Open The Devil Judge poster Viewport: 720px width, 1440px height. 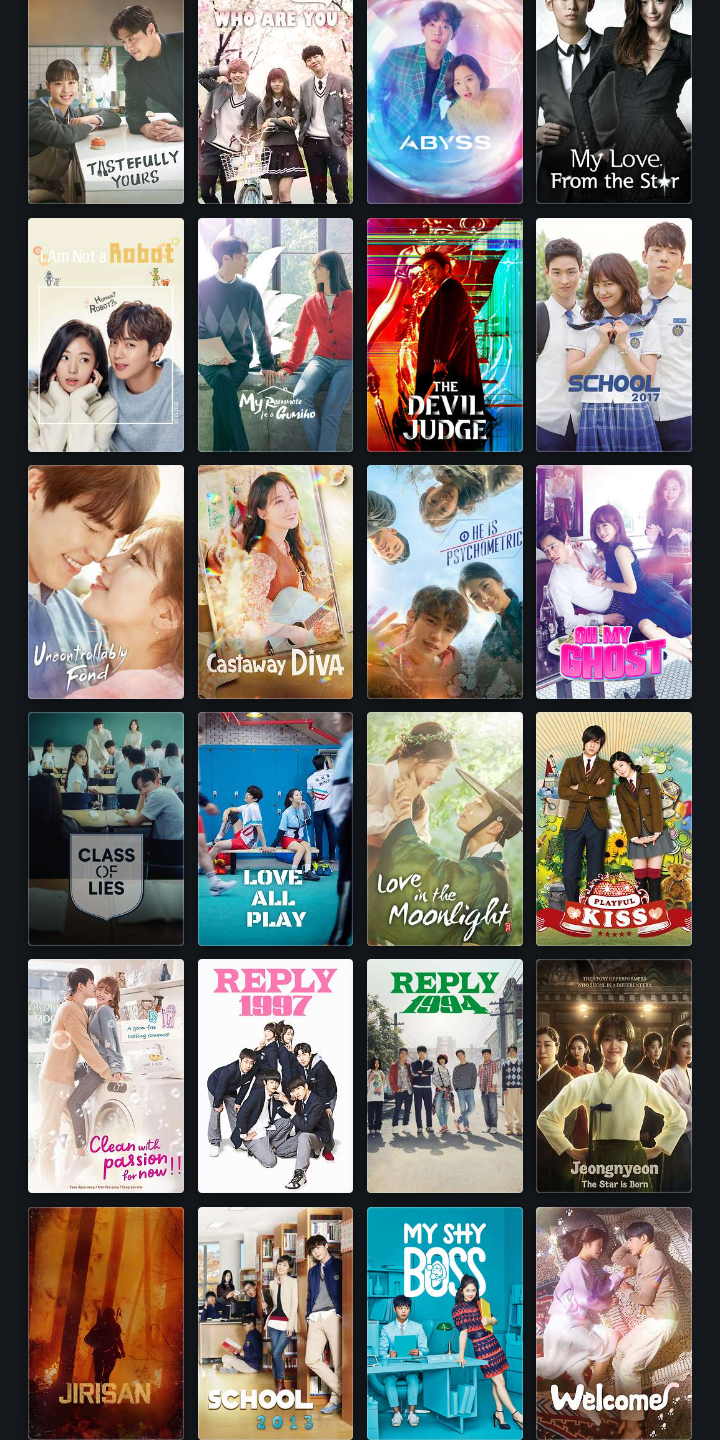(x=445, y=335)
